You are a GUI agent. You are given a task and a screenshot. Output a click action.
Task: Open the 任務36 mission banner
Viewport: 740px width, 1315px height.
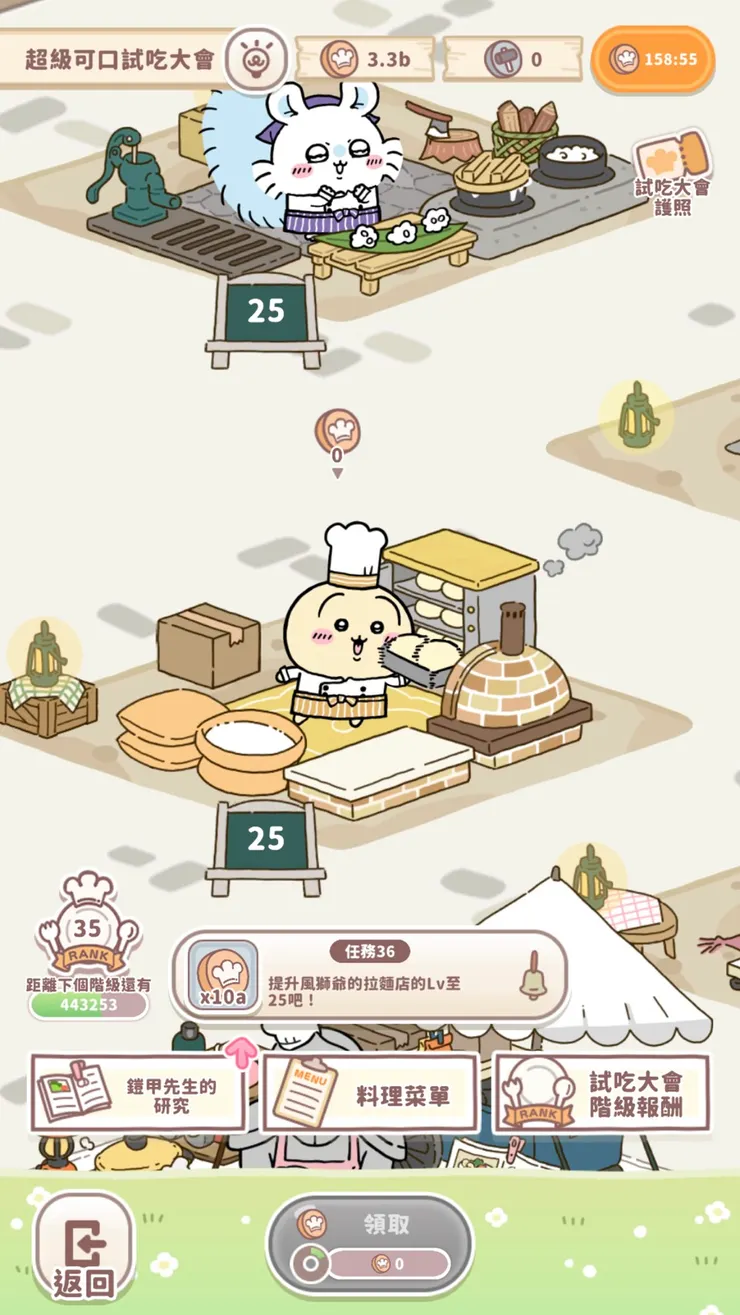point(370,975)
